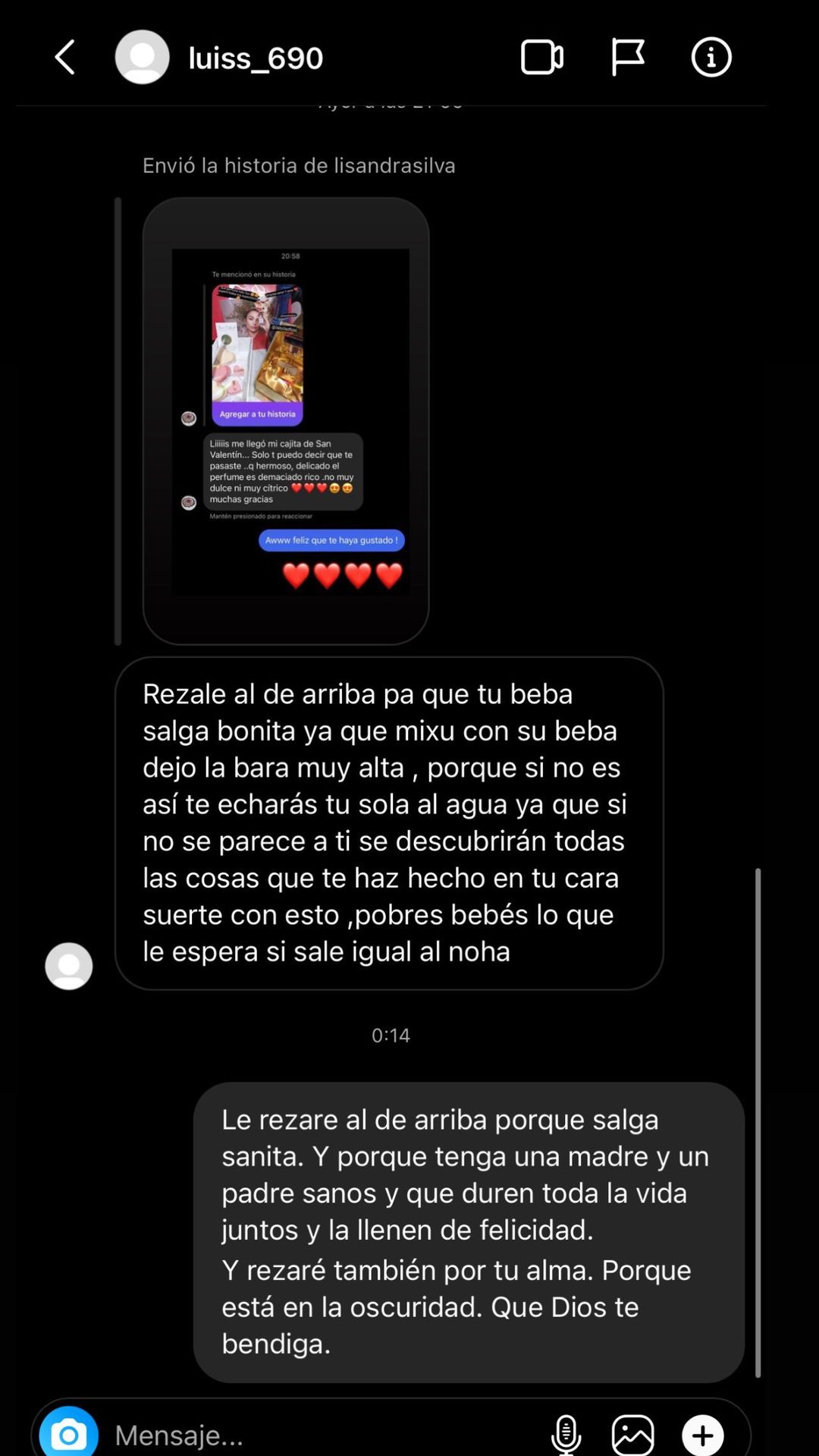Go back to the inbox
Image resolution: width=819 pixels, height=1456 pixels.
pos(65,58)
